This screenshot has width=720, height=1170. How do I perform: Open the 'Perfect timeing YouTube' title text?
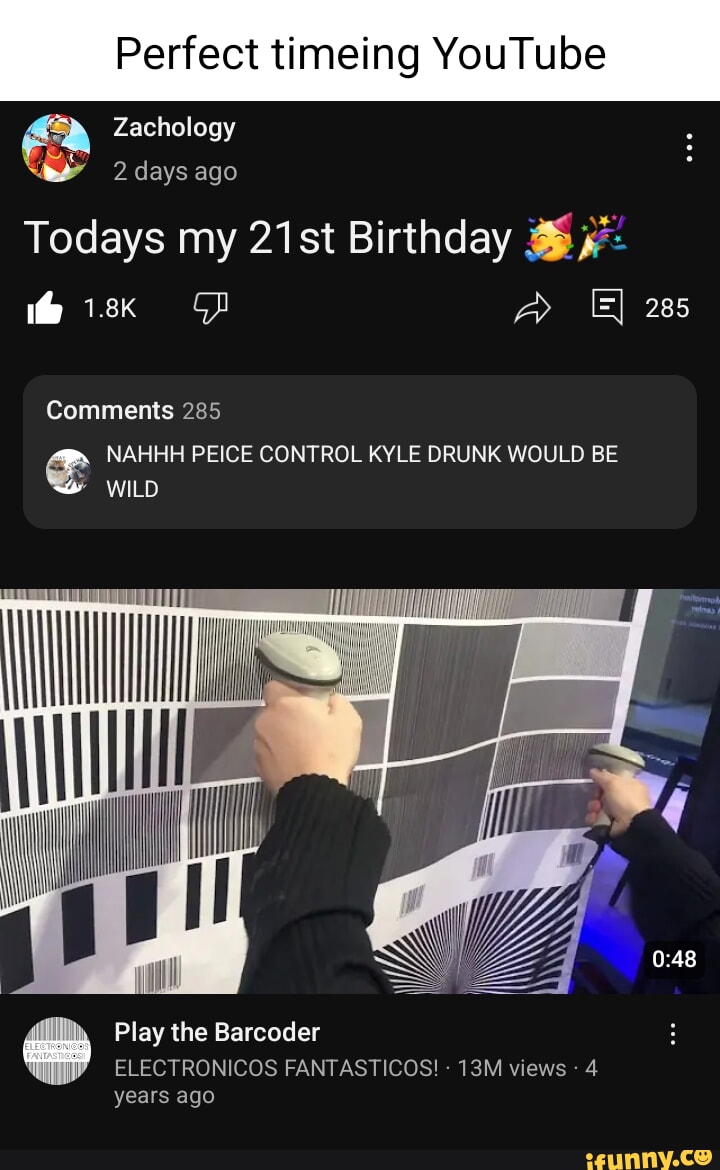click(360, 53)
